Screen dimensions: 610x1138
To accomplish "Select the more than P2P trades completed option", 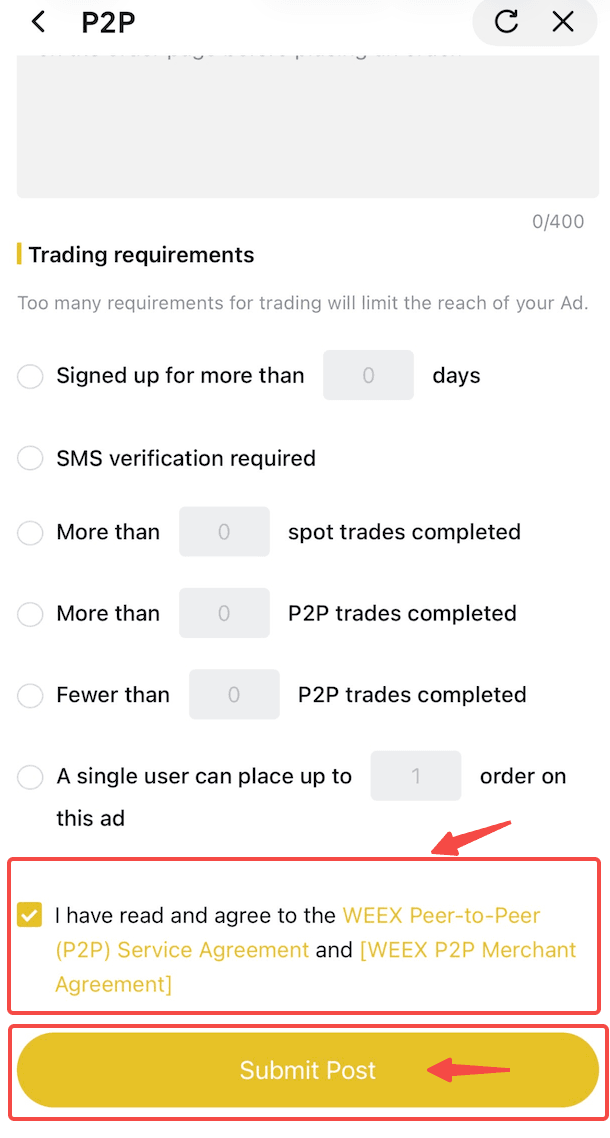I will click(x=31, y=613).
